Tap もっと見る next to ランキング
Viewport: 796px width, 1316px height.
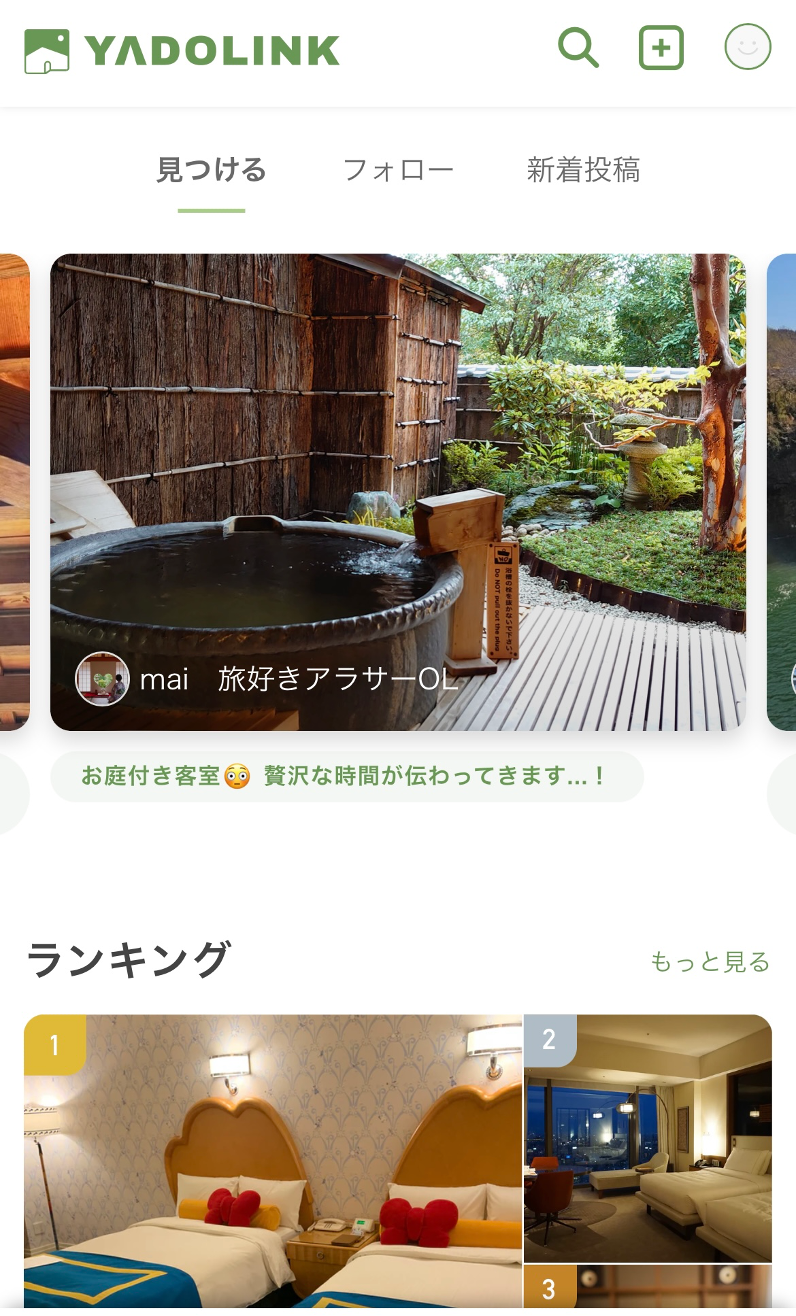(x=710, y=962)
